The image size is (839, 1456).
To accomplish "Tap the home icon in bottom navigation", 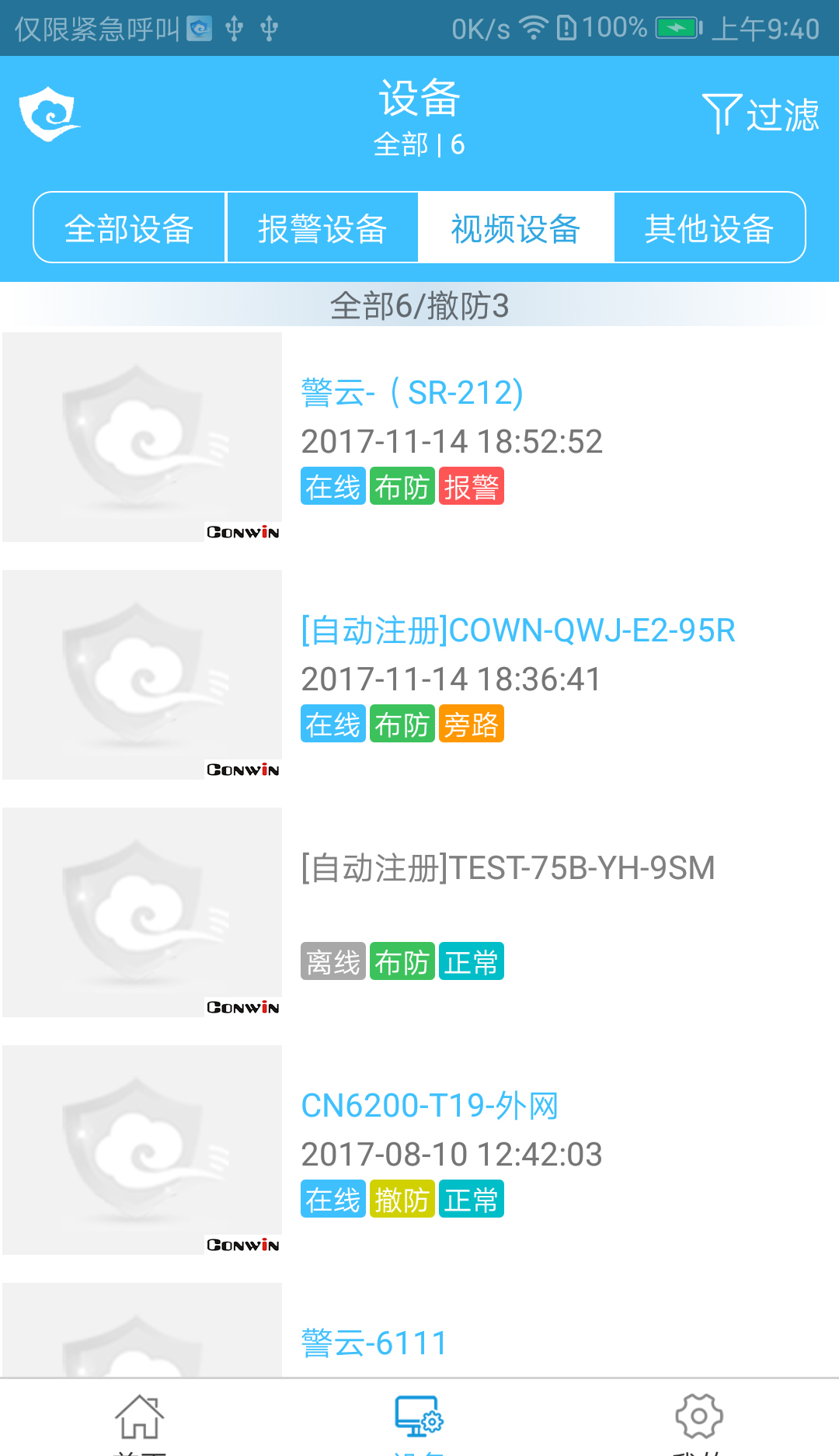I will pyautogui.click(x=140, y=1416).
